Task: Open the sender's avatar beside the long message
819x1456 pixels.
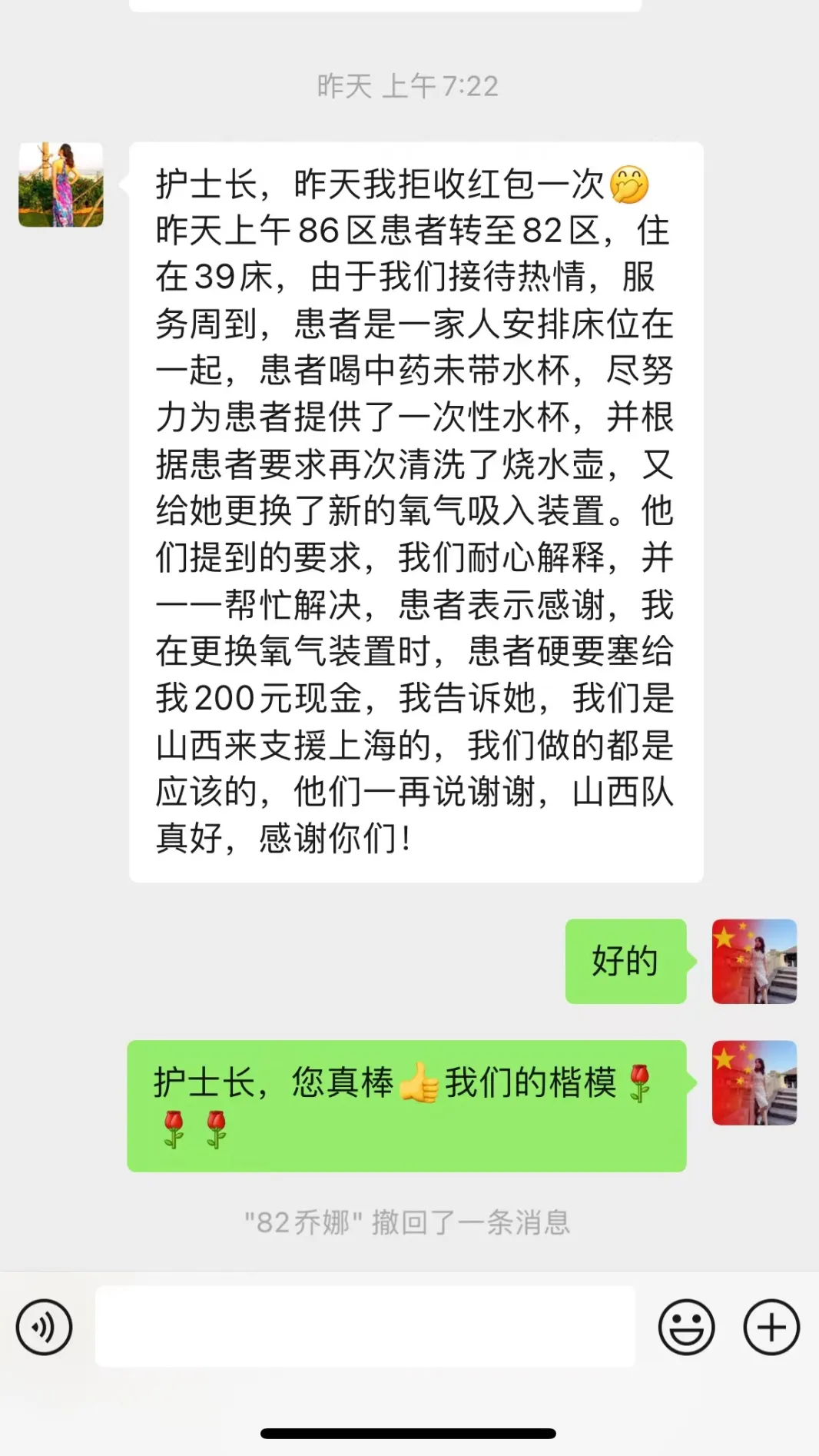Action: click(x=61, y=184)
